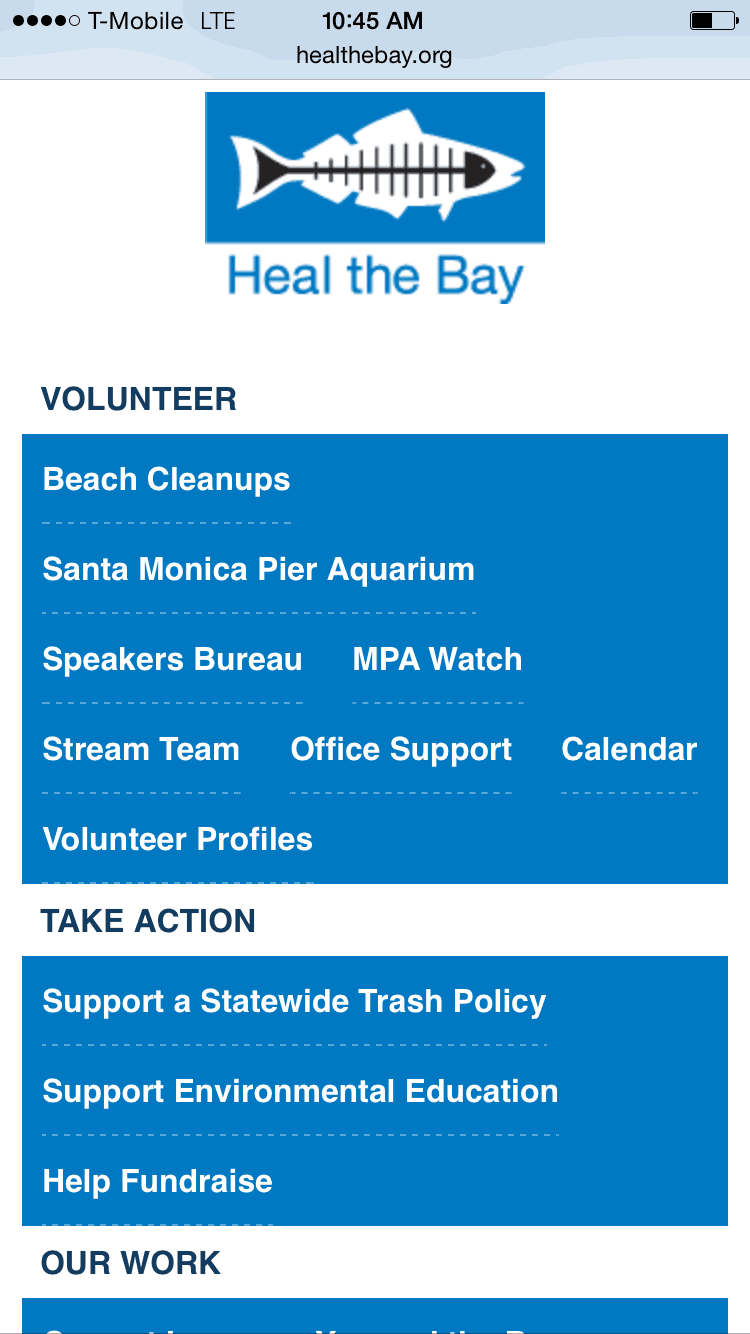The width and height of the screenshot is (750, 1334).
Task: Tap the Help Fundraise link
Action: [x=157, y=1182]
